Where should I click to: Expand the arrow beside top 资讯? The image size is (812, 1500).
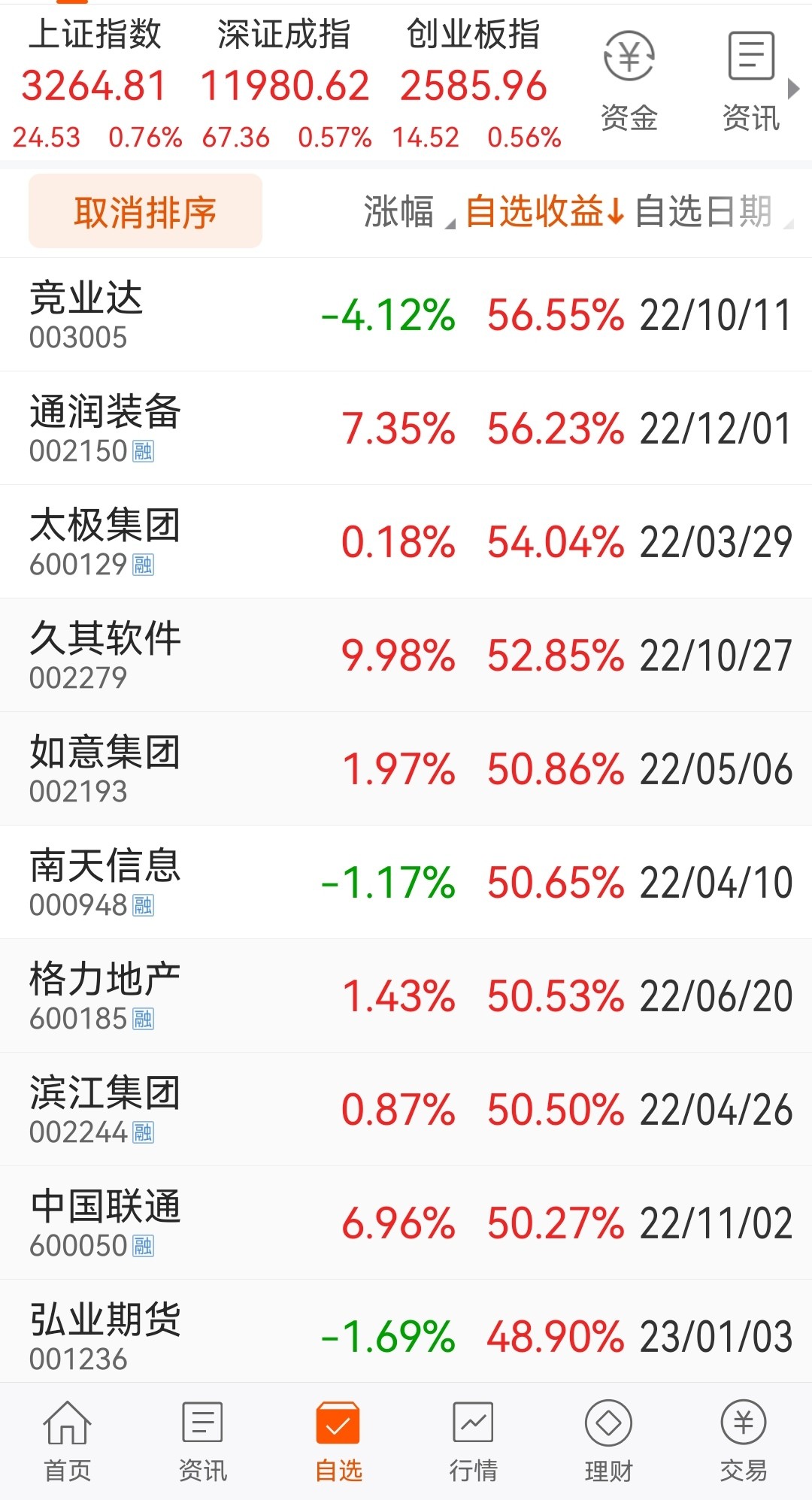tap(794, 88)
